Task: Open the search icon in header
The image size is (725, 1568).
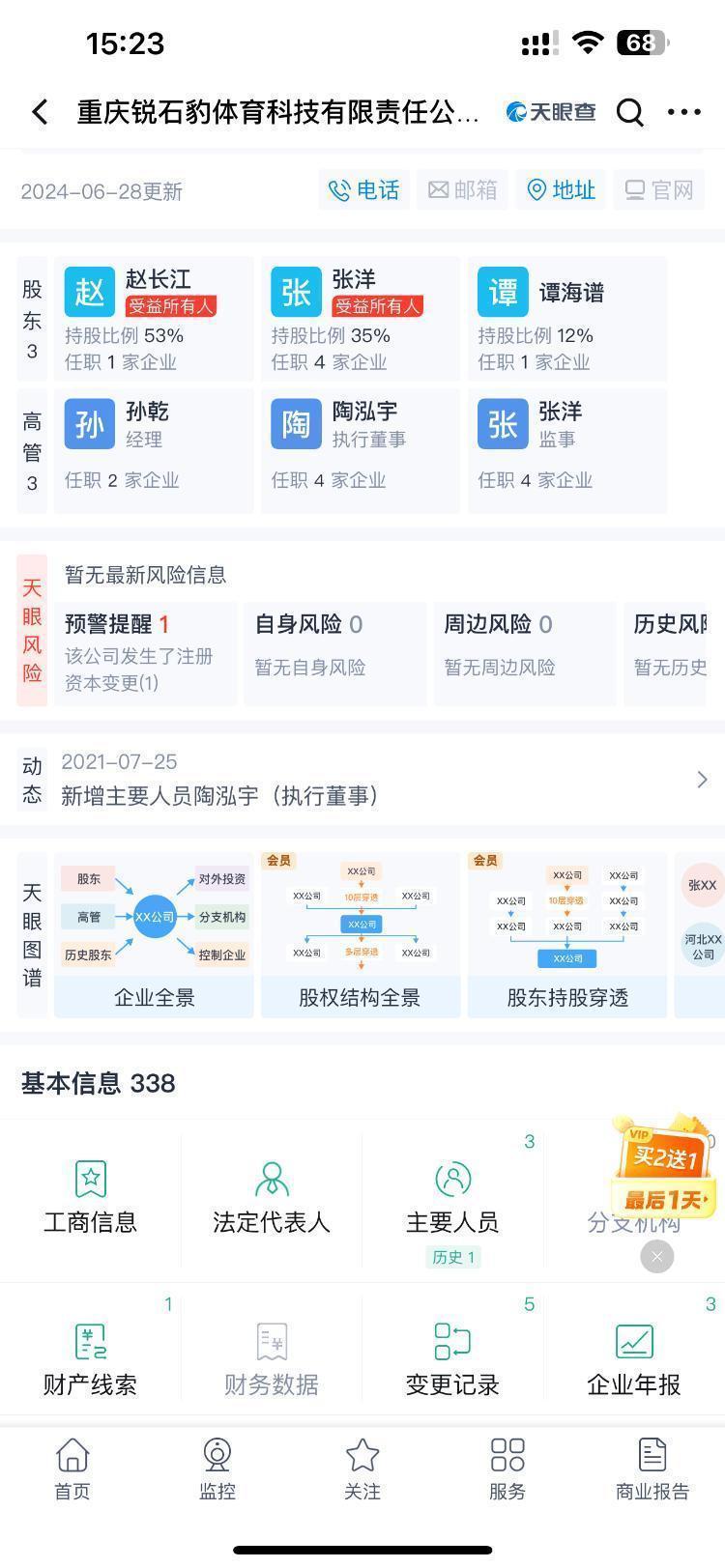Action: tap(629, 112)
